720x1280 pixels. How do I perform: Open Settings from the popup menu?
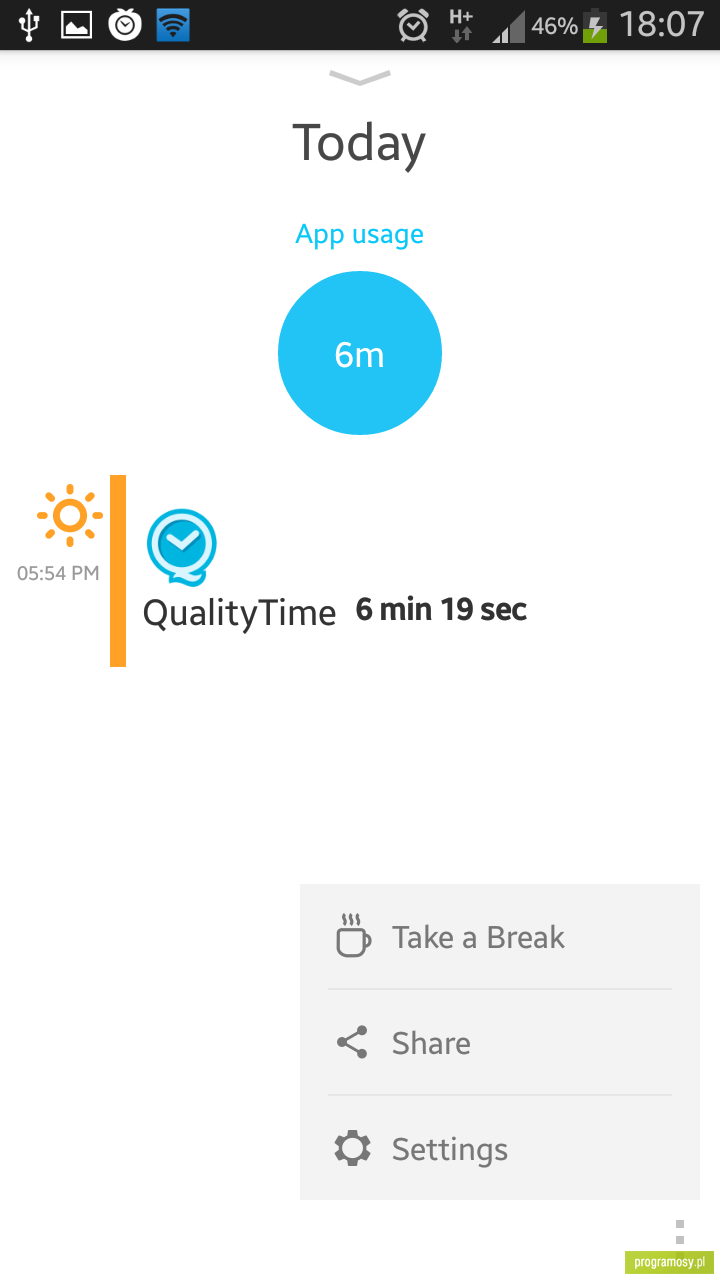[500, 1149]
